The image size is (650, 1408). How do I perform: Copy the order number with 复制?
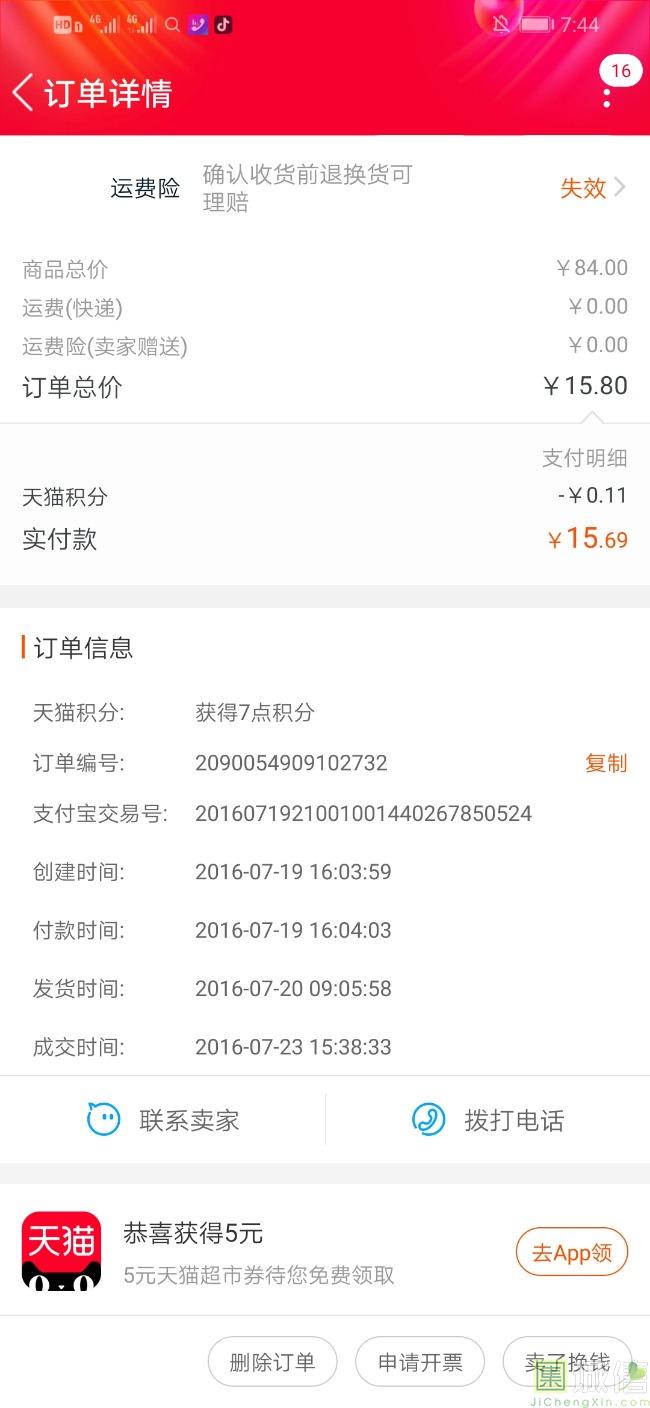click(605, 763)
